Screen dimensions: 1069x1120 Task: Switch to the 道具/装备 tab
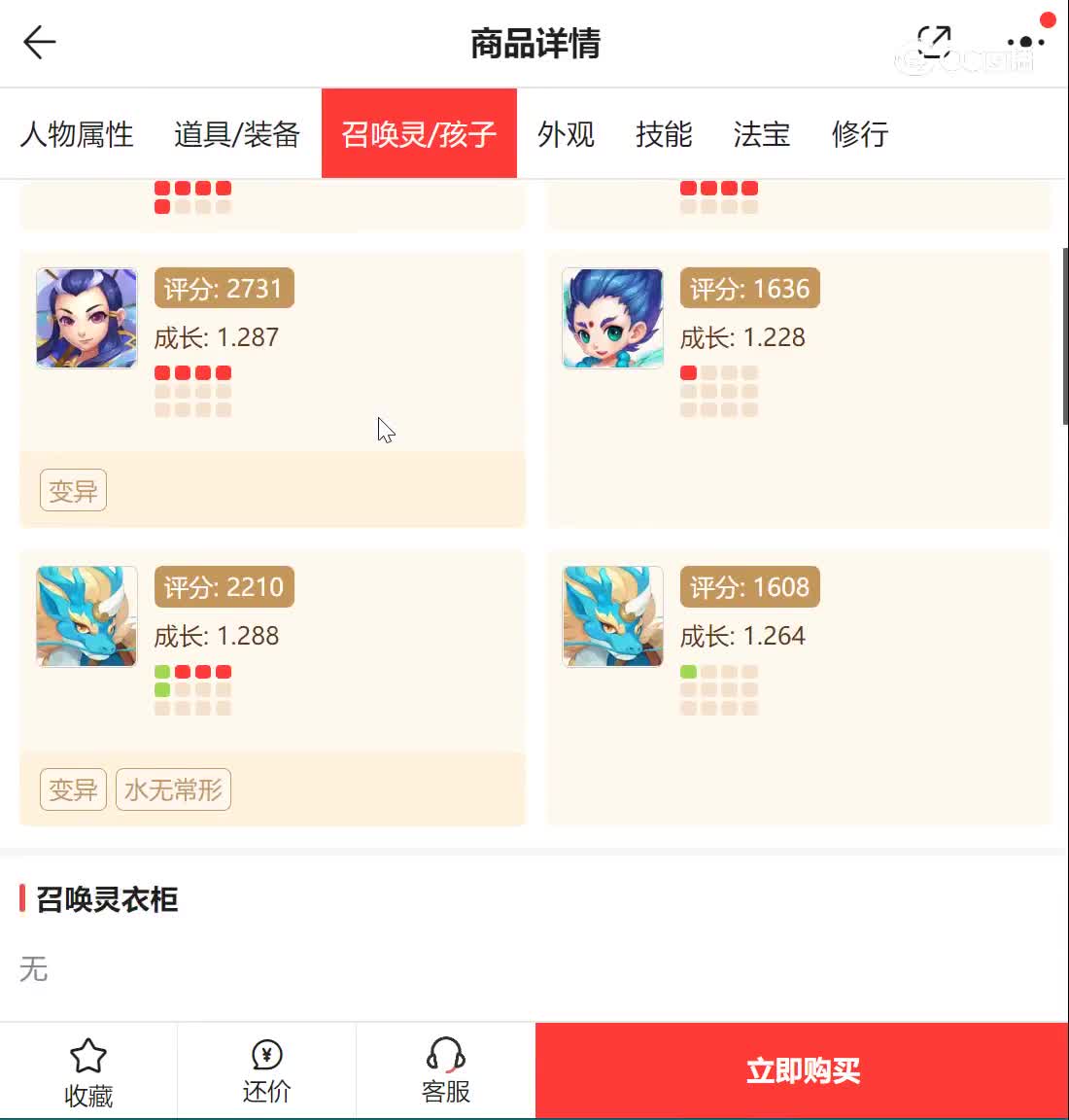tap(237, 134)
